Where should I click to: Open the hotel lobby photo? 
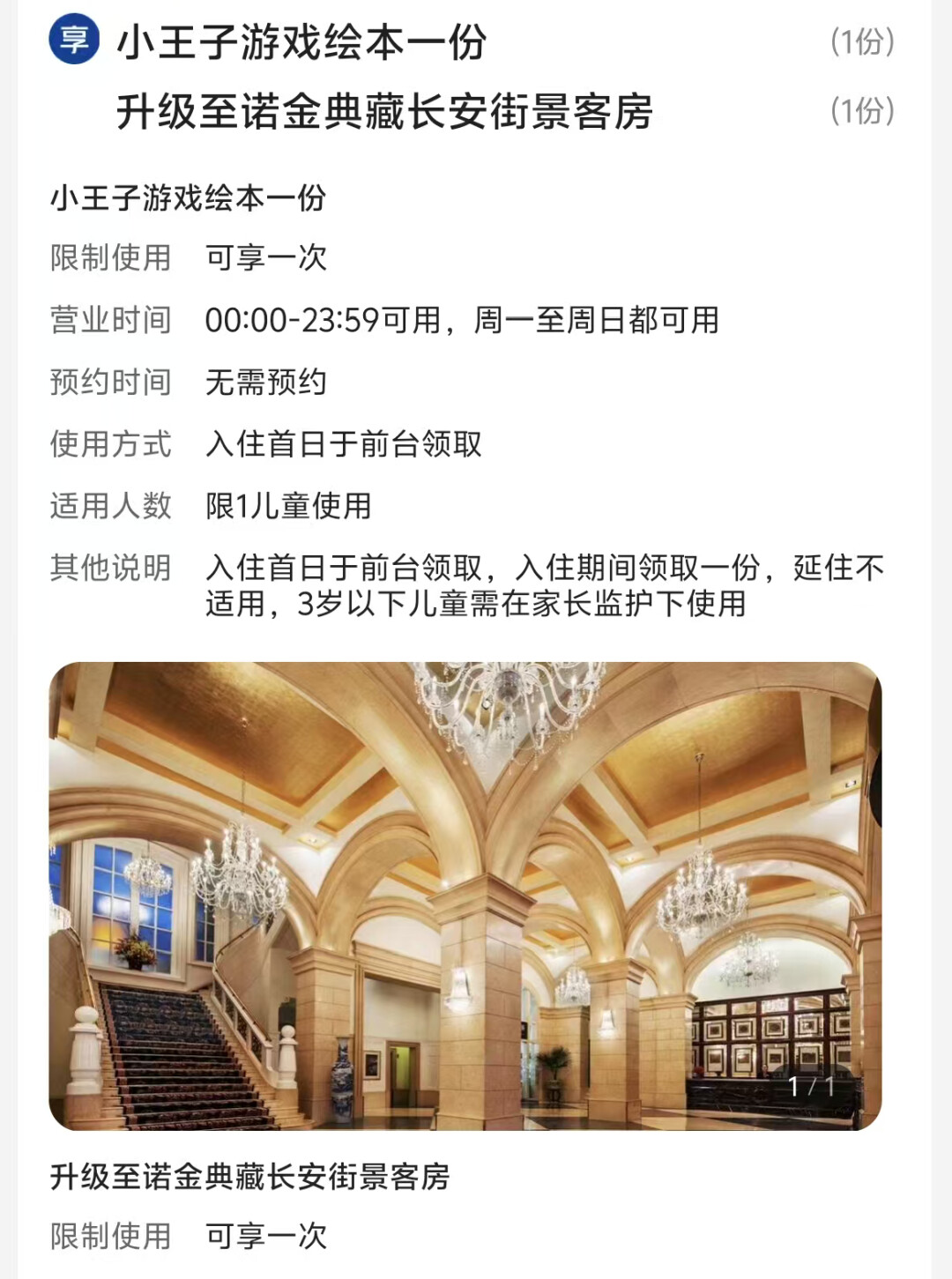(x=465, y=896)
